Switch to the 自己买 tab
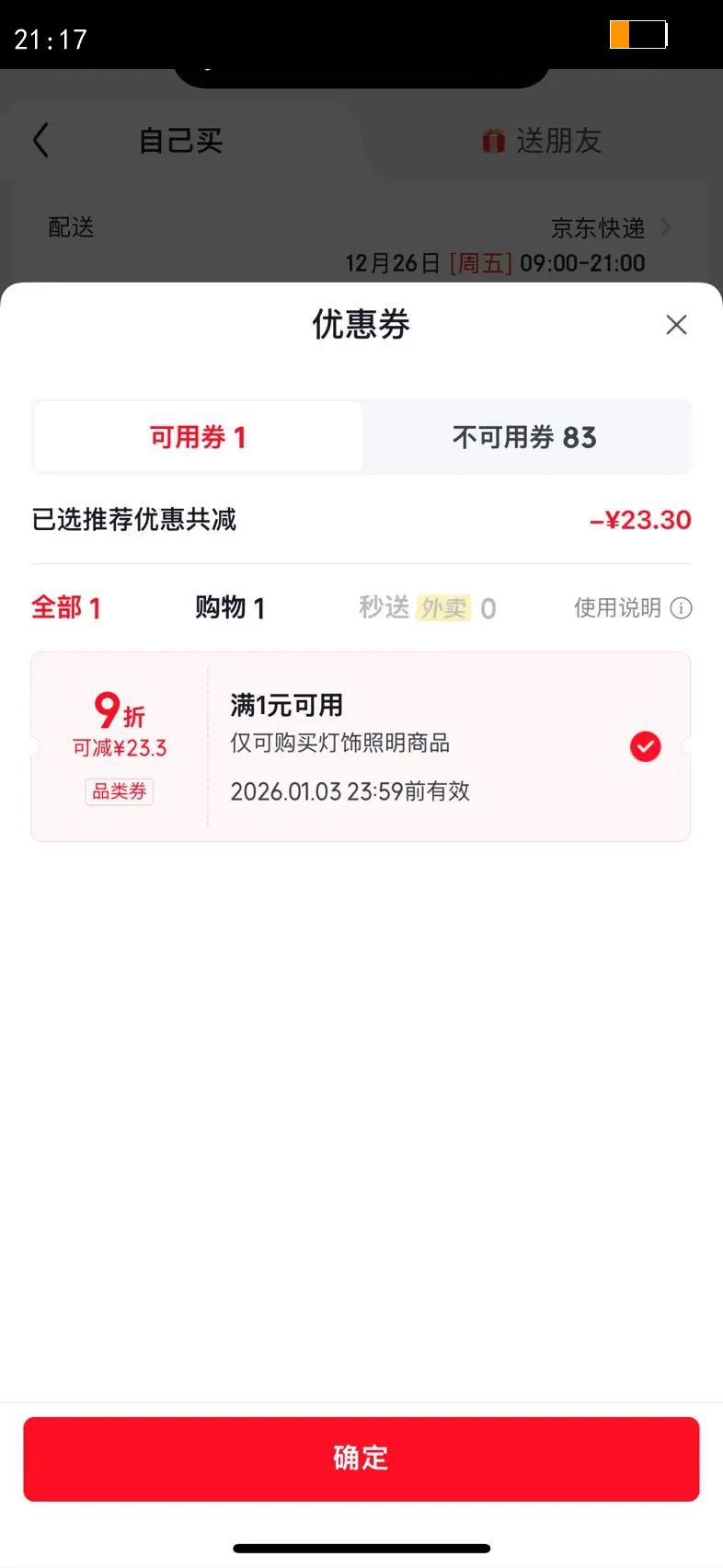The image size is (723, 1568). point(180,140)
